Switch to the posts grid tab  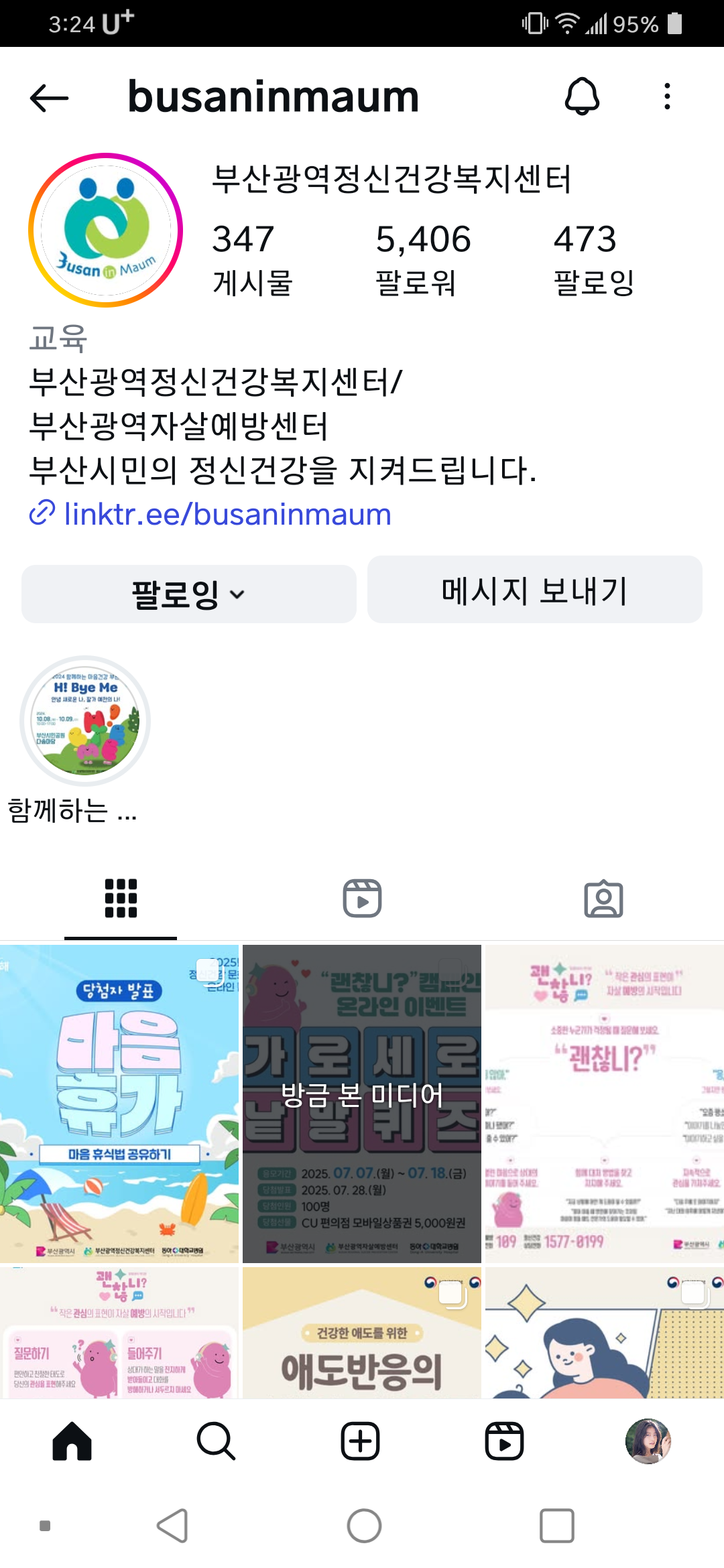point(121,898)
